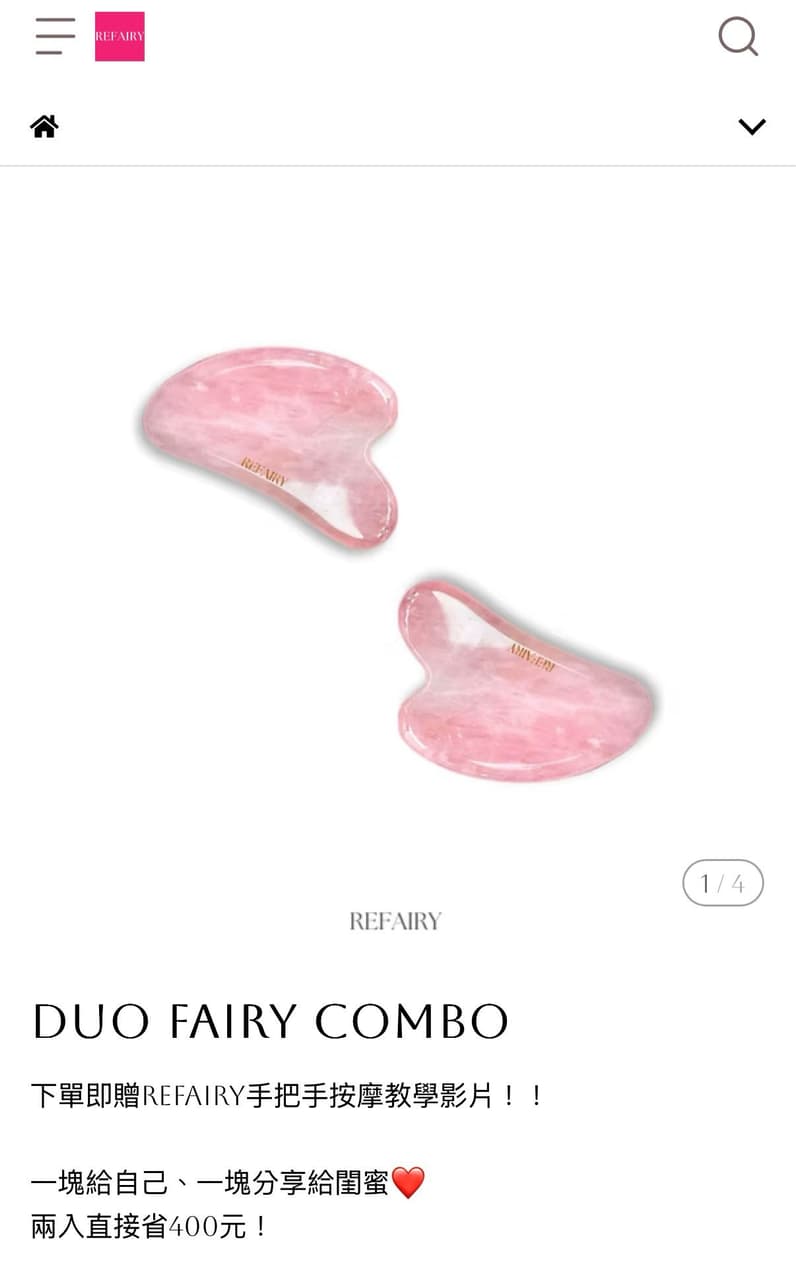The image size is (796, 1280).
Task: Open the gua sha product image
Action: (397, 563)
